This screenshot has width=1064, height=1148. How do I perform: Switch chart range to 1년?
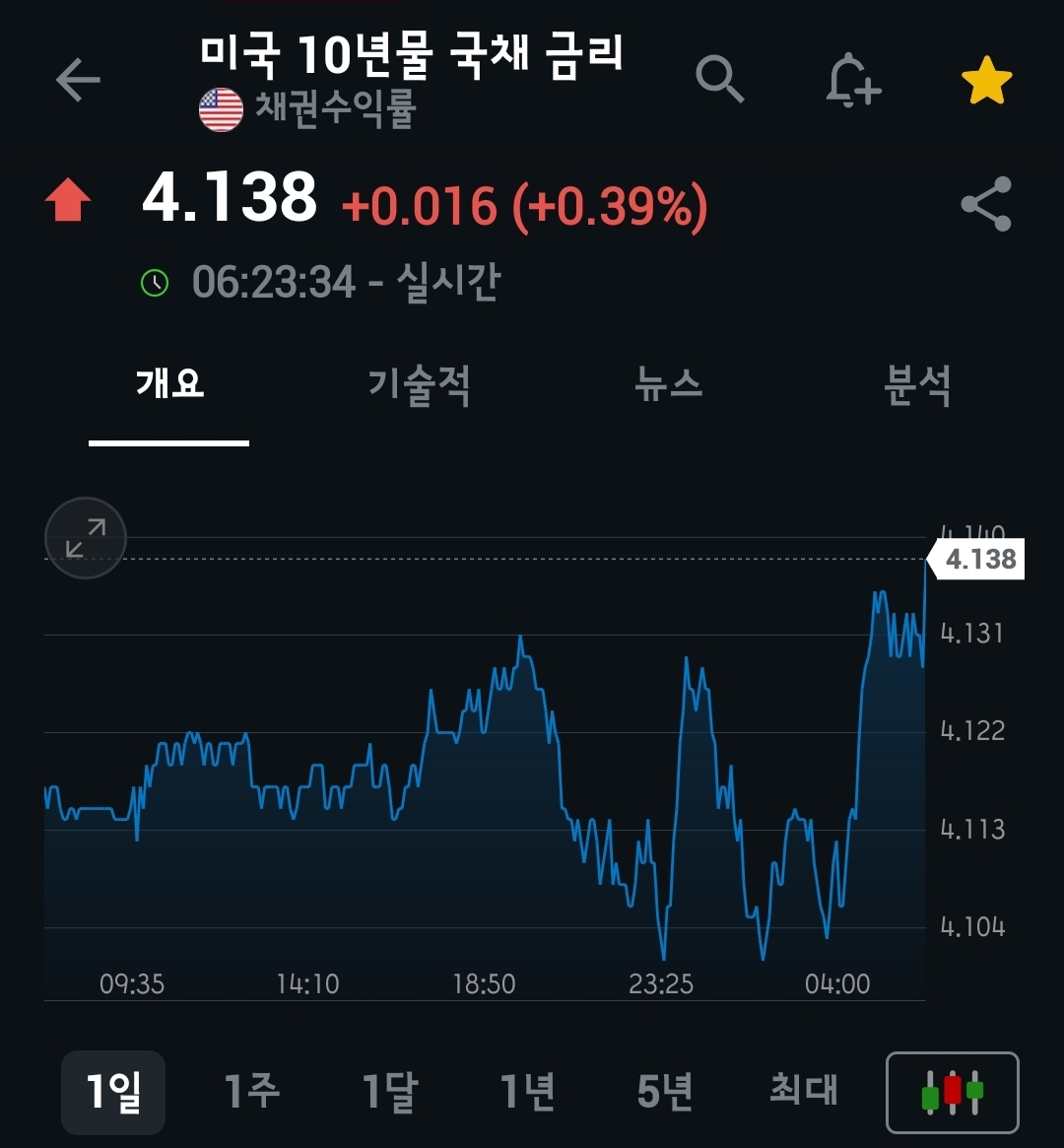pyautogui.click(x=528, y=1092)
